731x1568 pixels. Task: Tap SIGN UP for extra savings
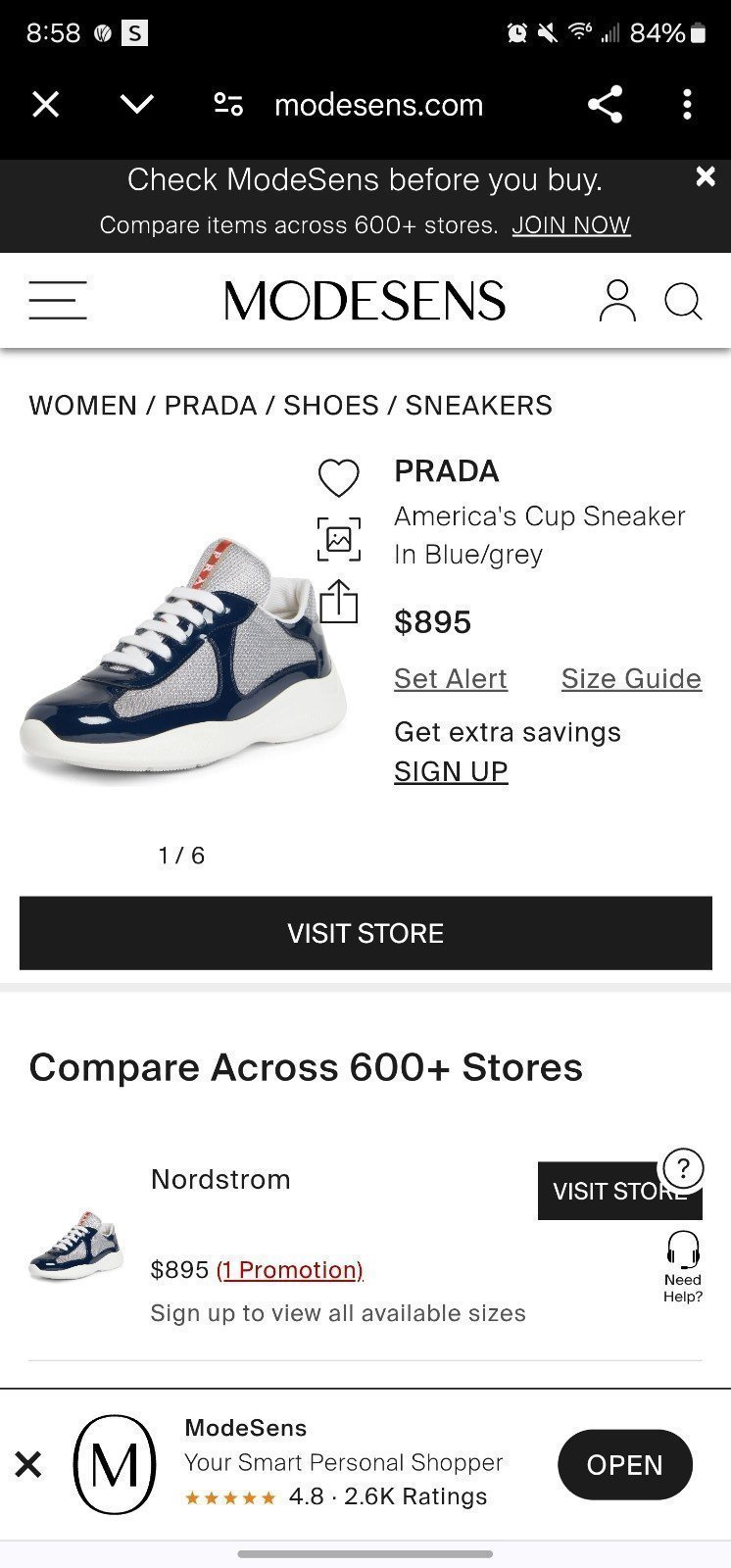point(451,771)
